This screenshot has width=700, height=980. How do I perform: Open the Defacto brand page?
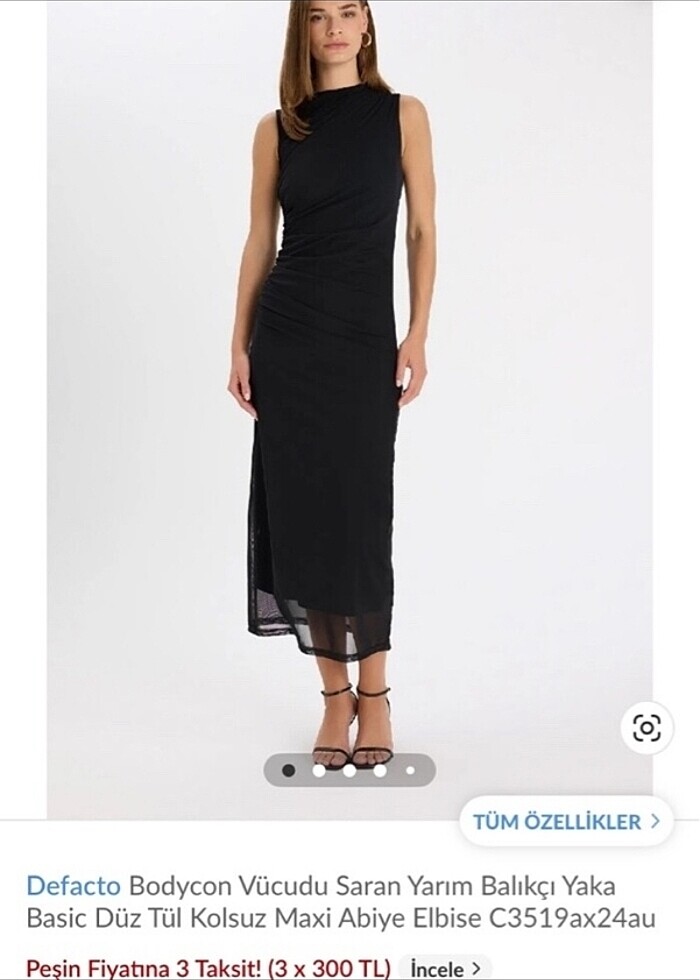point(73,886)
